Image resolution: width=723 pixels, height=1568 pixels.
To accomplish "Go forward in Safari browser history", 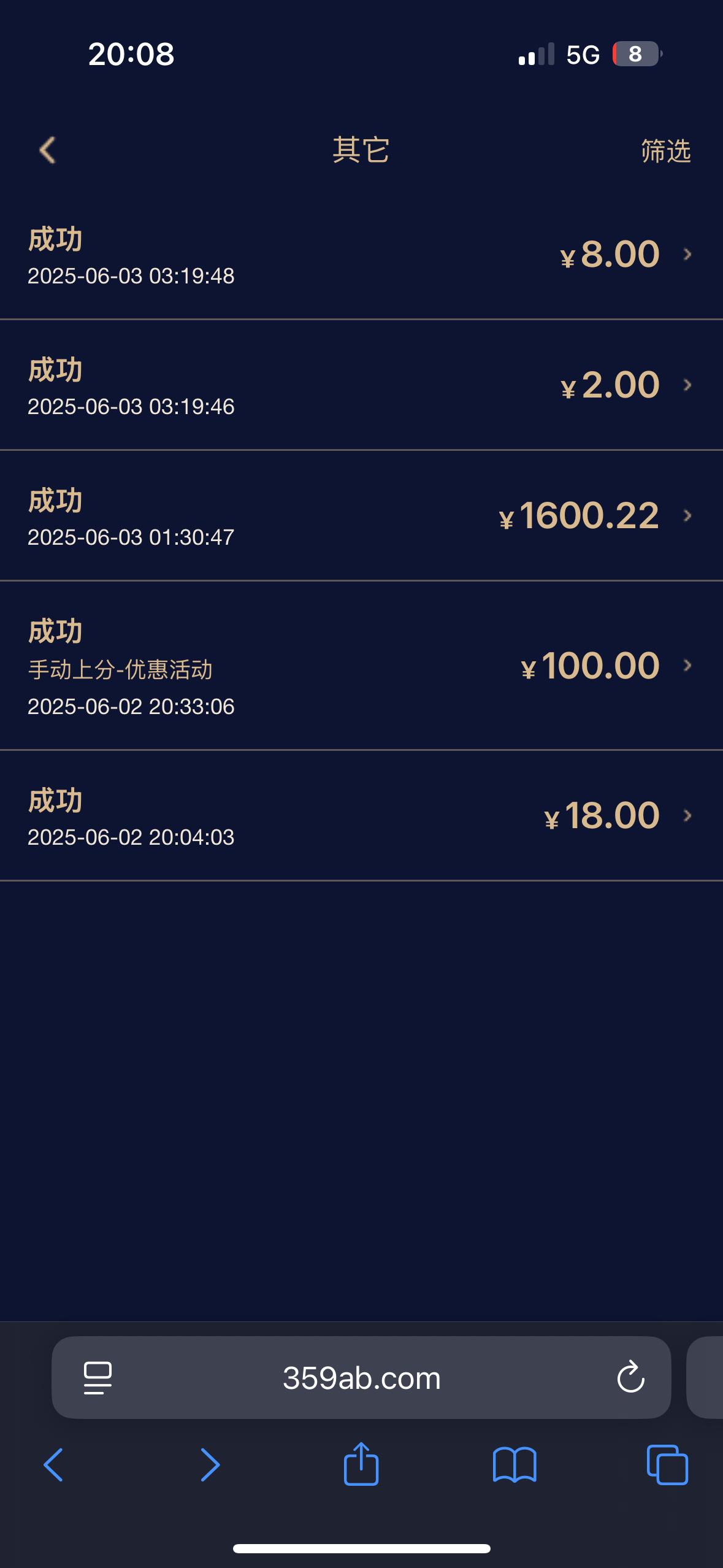I will click(210, 1465).
